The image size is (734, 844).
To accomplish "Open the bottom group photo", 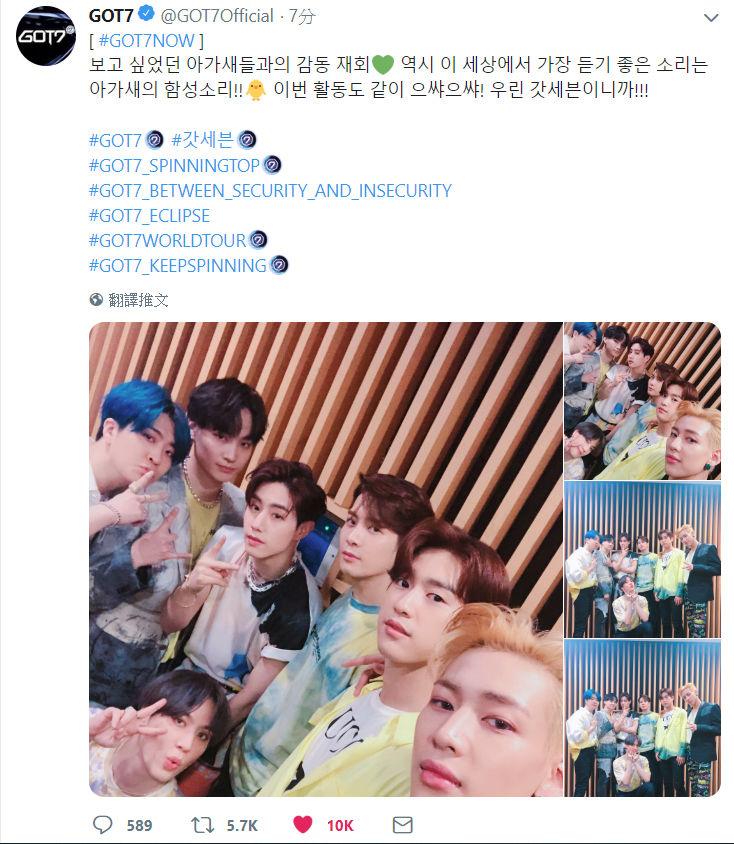I will (641, 718).
